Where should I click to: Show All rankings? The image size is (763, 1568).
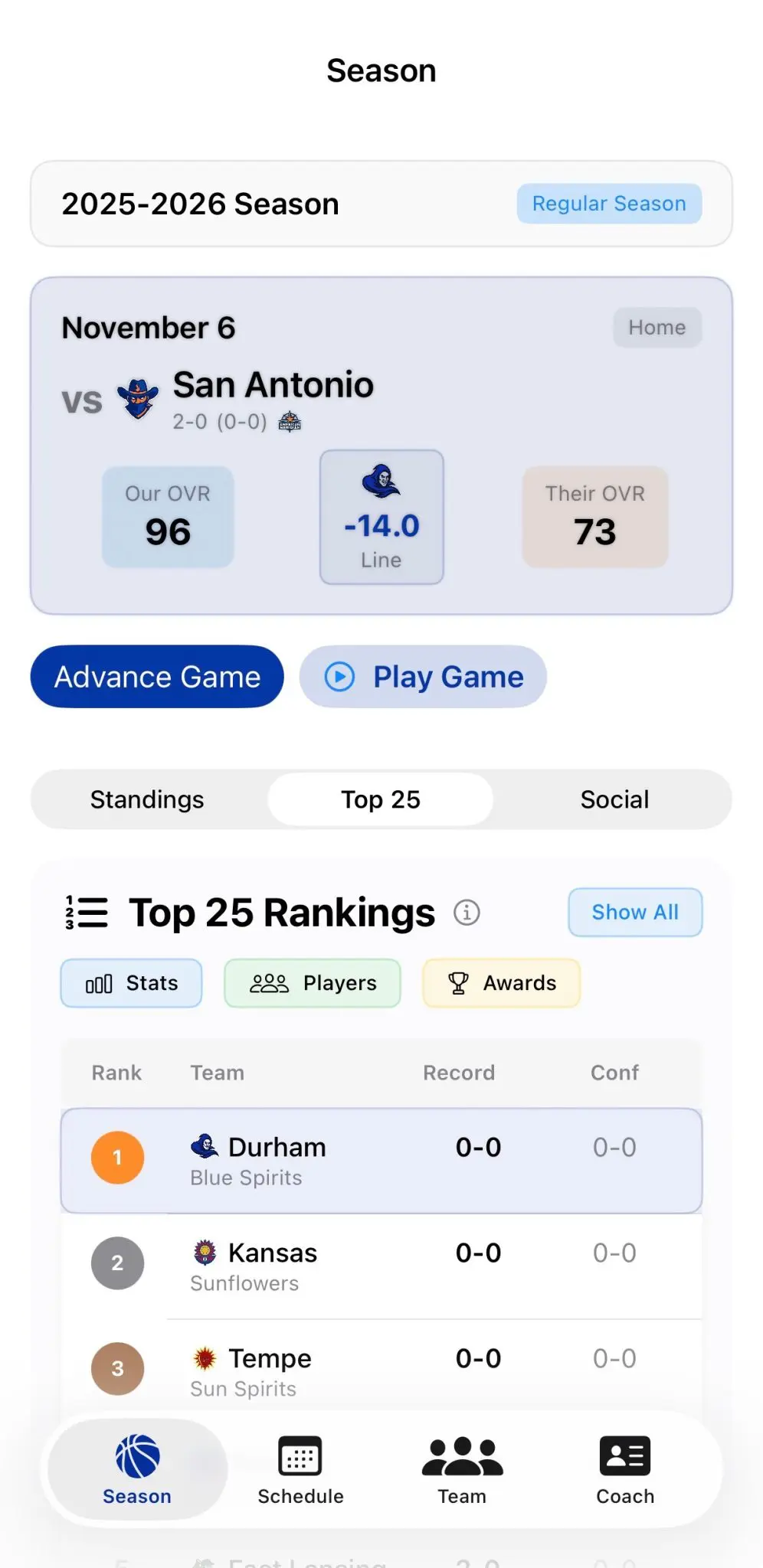(635, 913)
